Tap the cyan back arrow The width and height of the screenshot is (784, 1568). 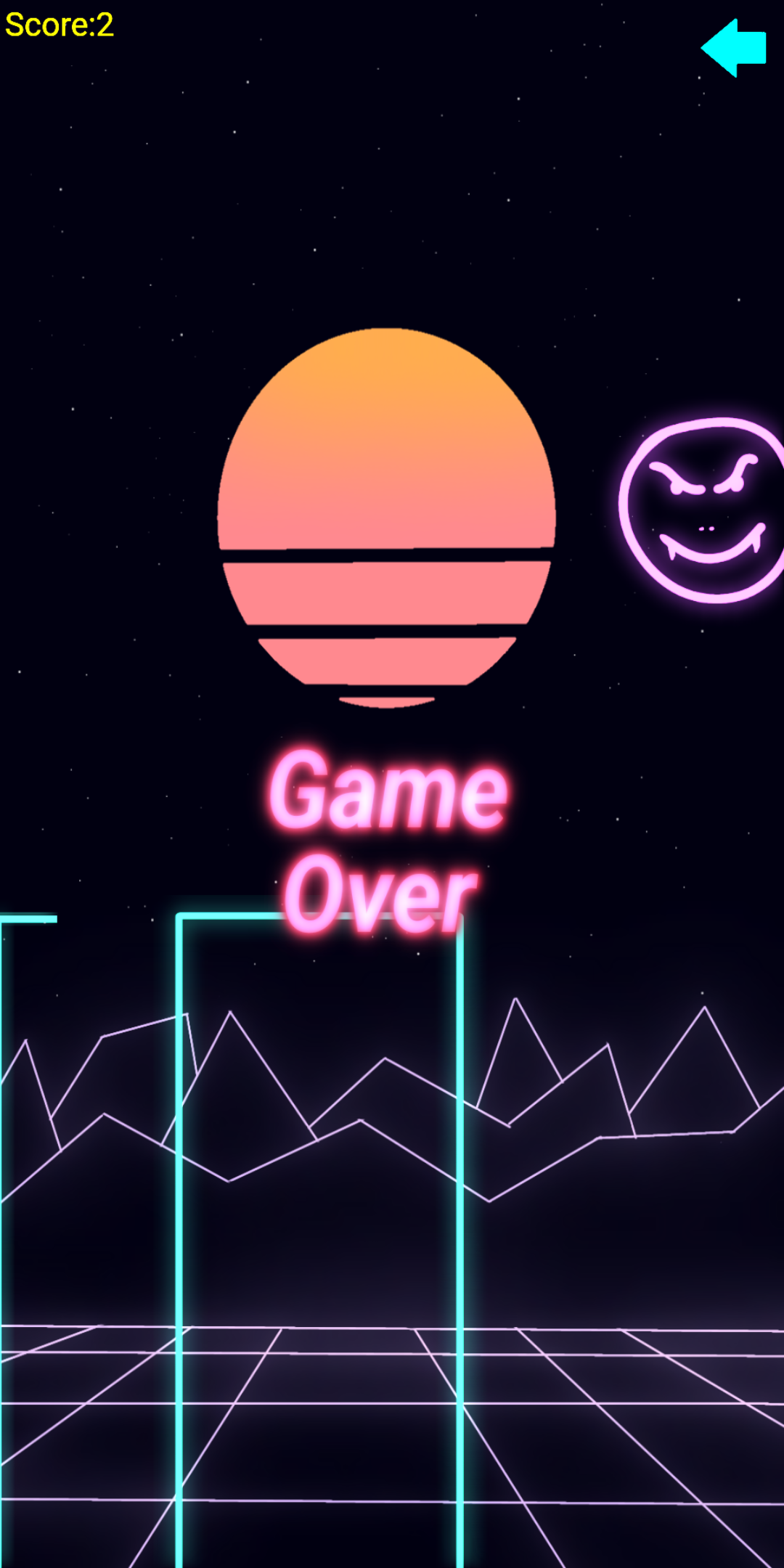tap(735, 48)
